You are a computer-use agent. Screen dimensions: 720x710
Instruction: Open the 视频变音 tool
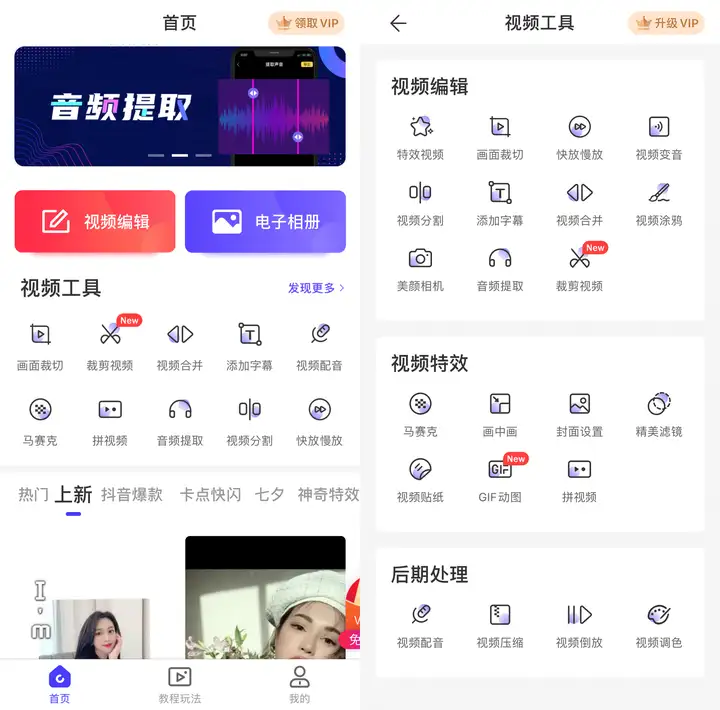click(659, 137)
